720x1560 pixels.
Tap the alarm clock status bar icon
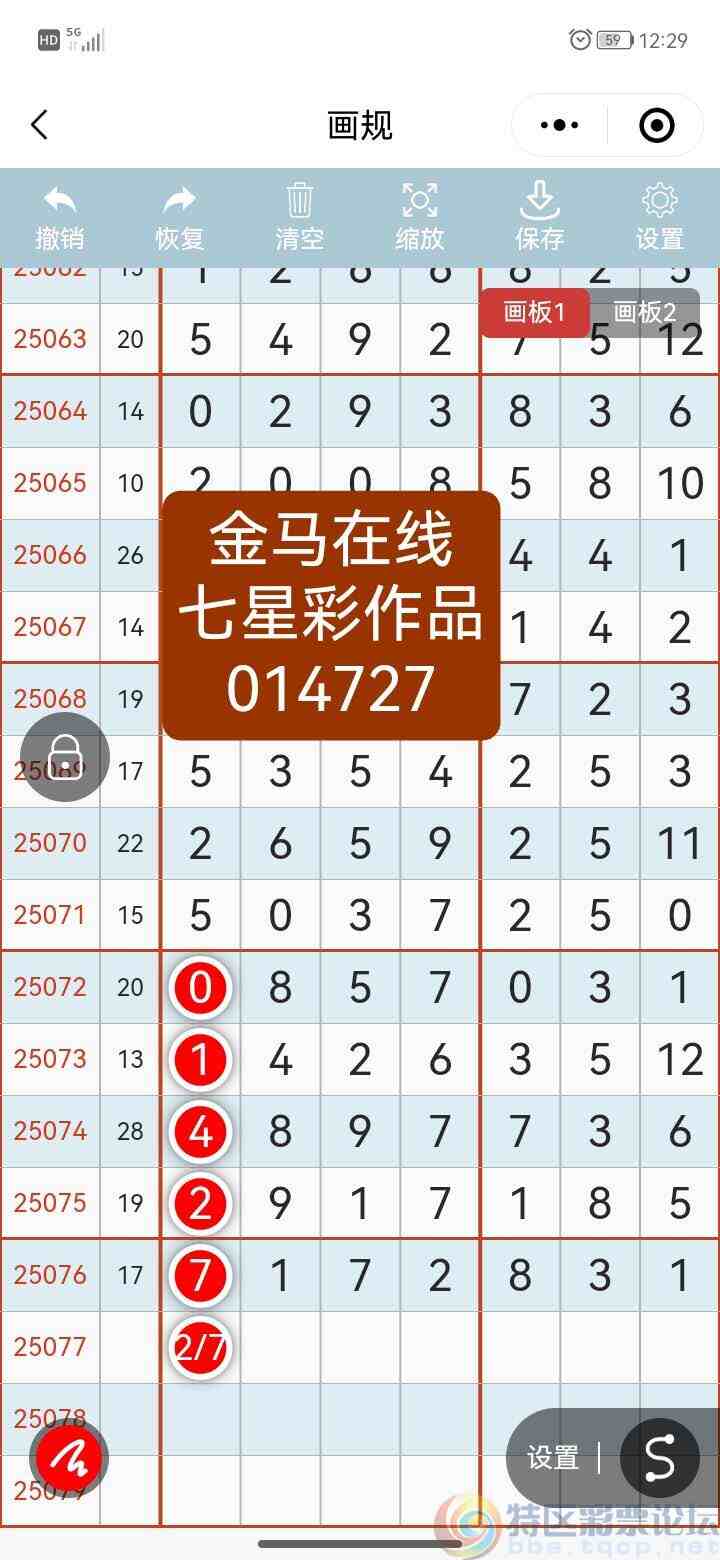click(578, 40)
